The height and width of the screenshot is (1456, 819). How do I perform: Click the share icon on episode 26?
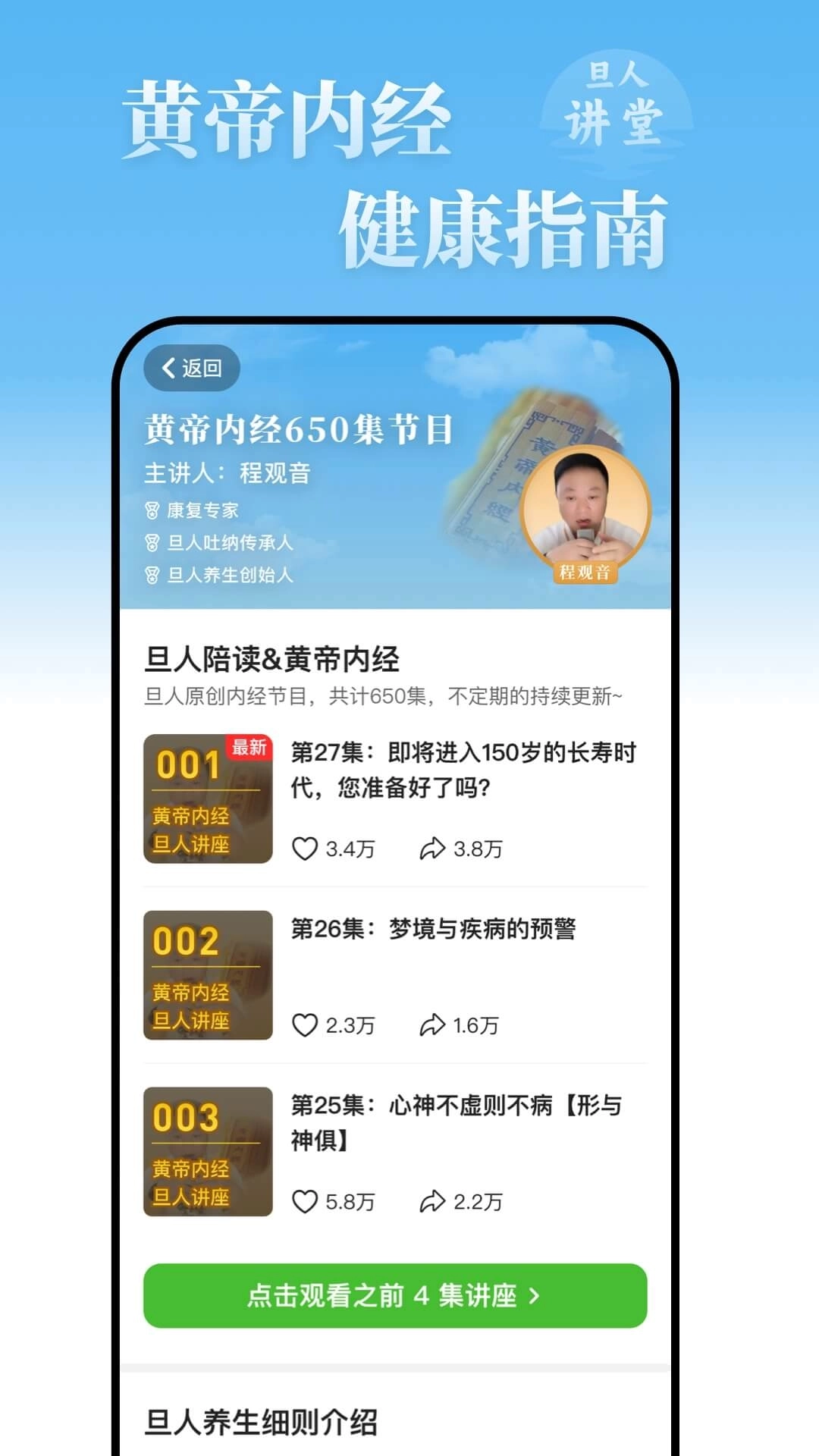[435, 1024]
